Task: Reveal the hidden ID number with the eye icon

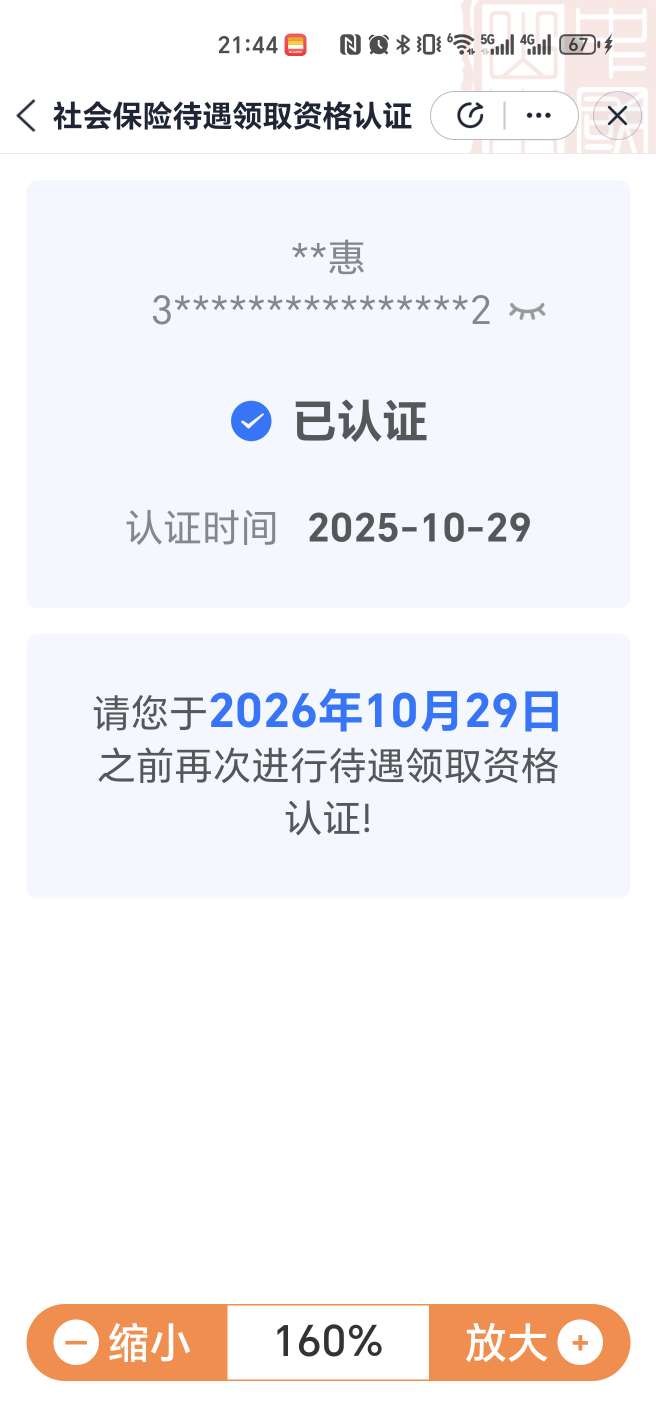Action: (527, 311)
